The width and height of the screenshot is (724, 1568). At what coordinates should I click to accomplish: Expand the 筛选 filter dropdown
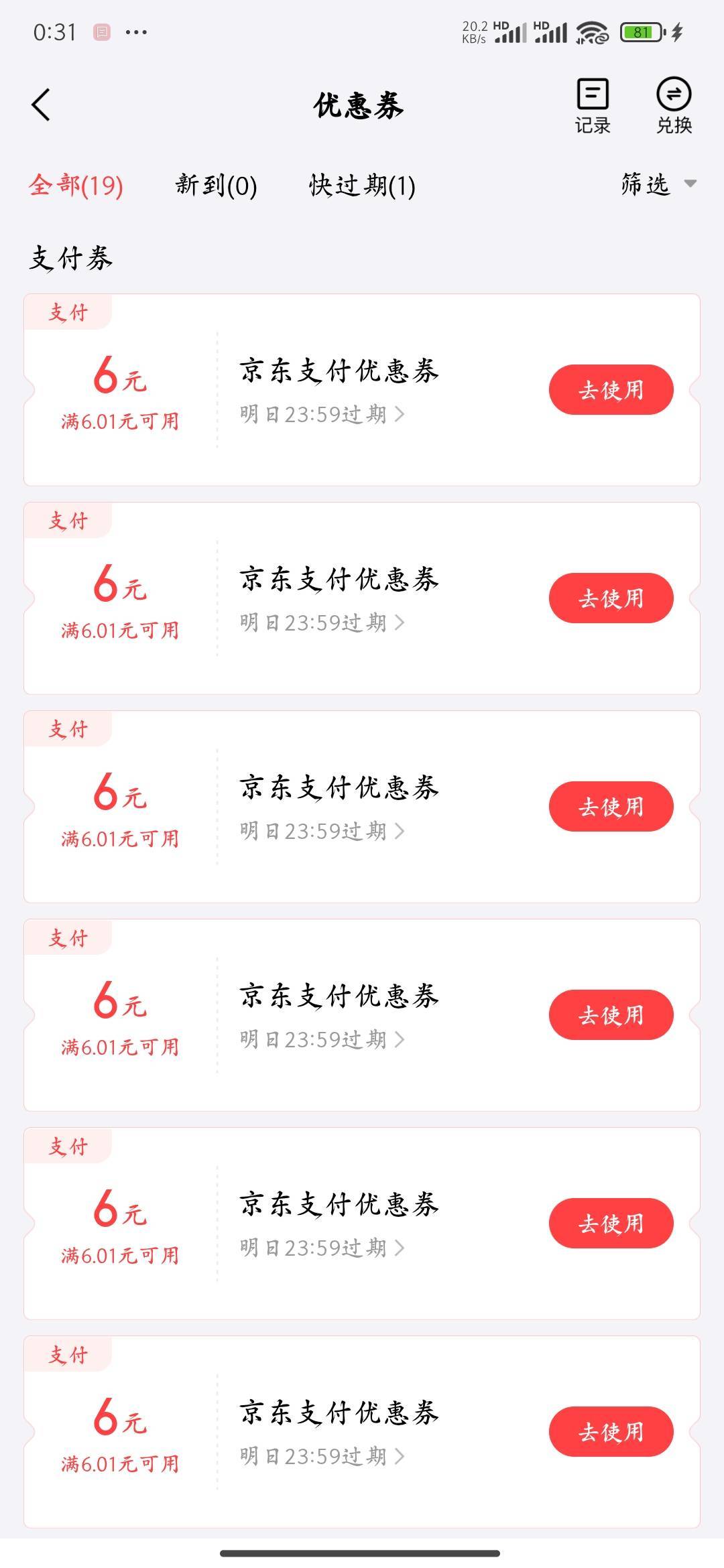coord(658,184)
